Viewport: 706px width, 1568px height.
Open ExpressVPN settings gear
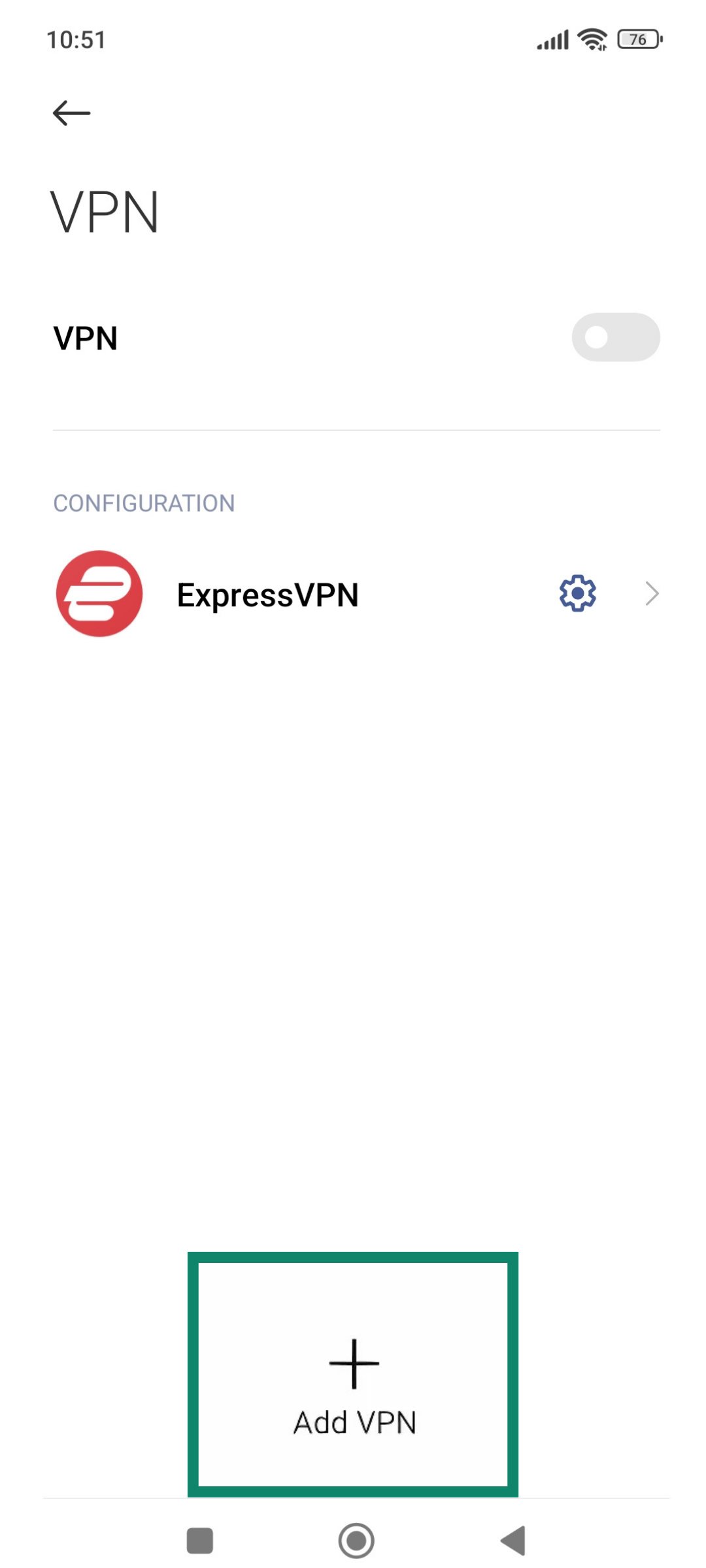click(577, 593)
